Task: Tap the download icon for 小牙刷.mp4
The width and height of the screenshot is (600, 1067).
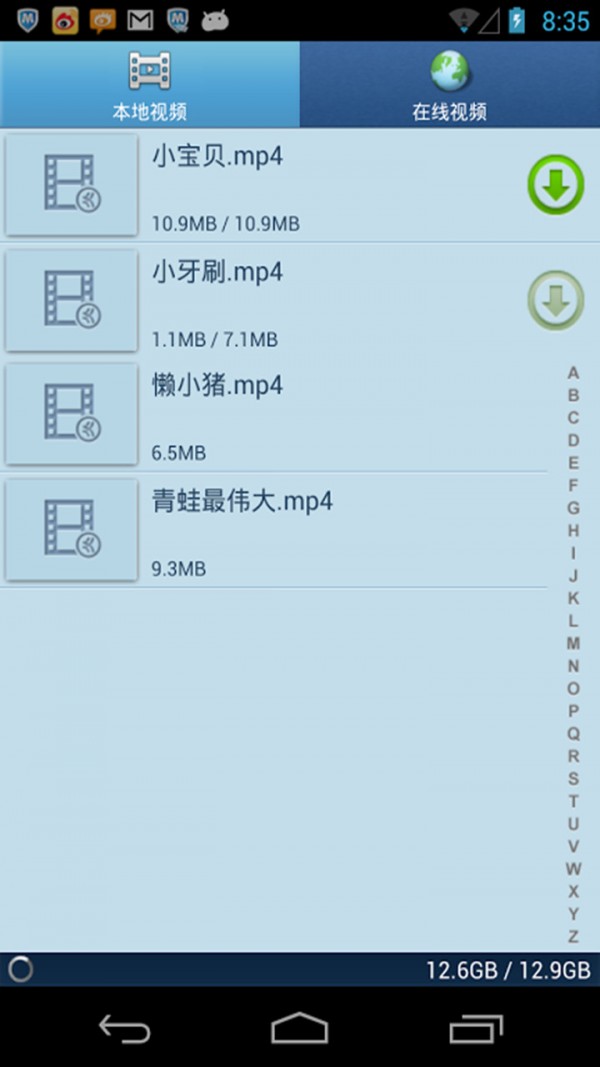Action: point(555,300)
